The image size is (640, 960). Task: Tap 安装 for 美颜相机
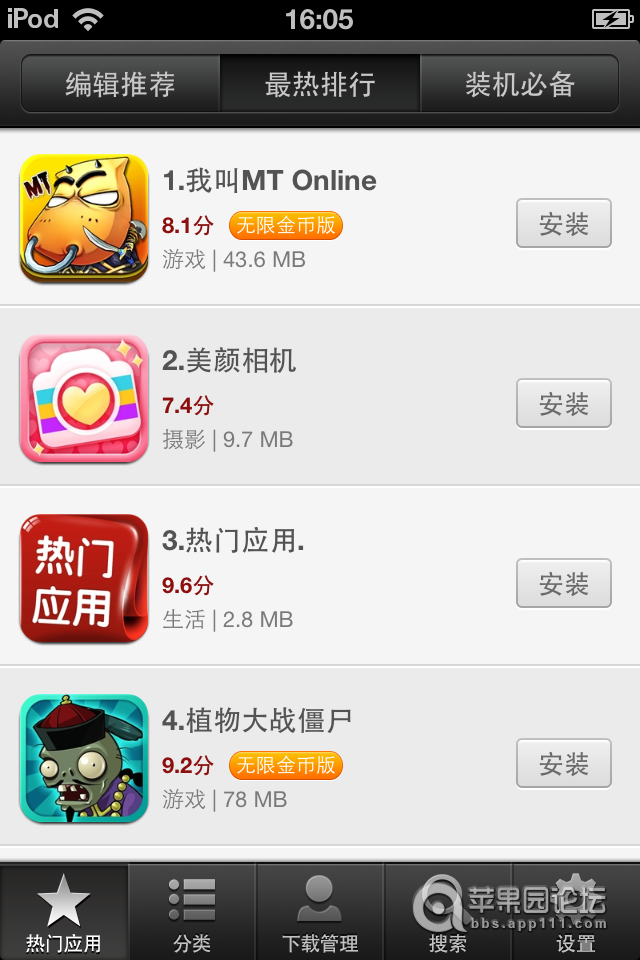click(x=563, y=404)
